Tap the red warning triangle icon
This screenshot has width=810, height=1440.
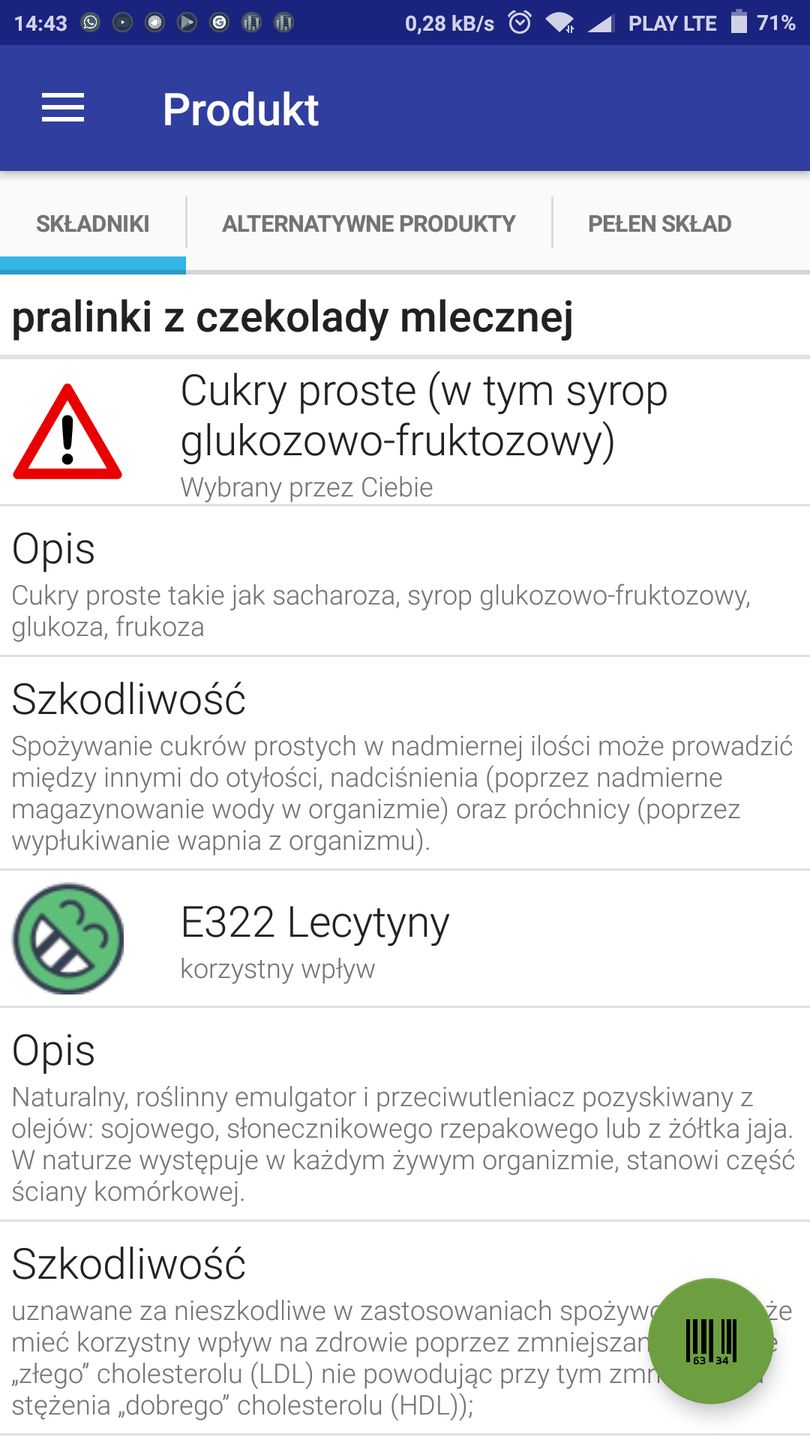pos(66,430)
